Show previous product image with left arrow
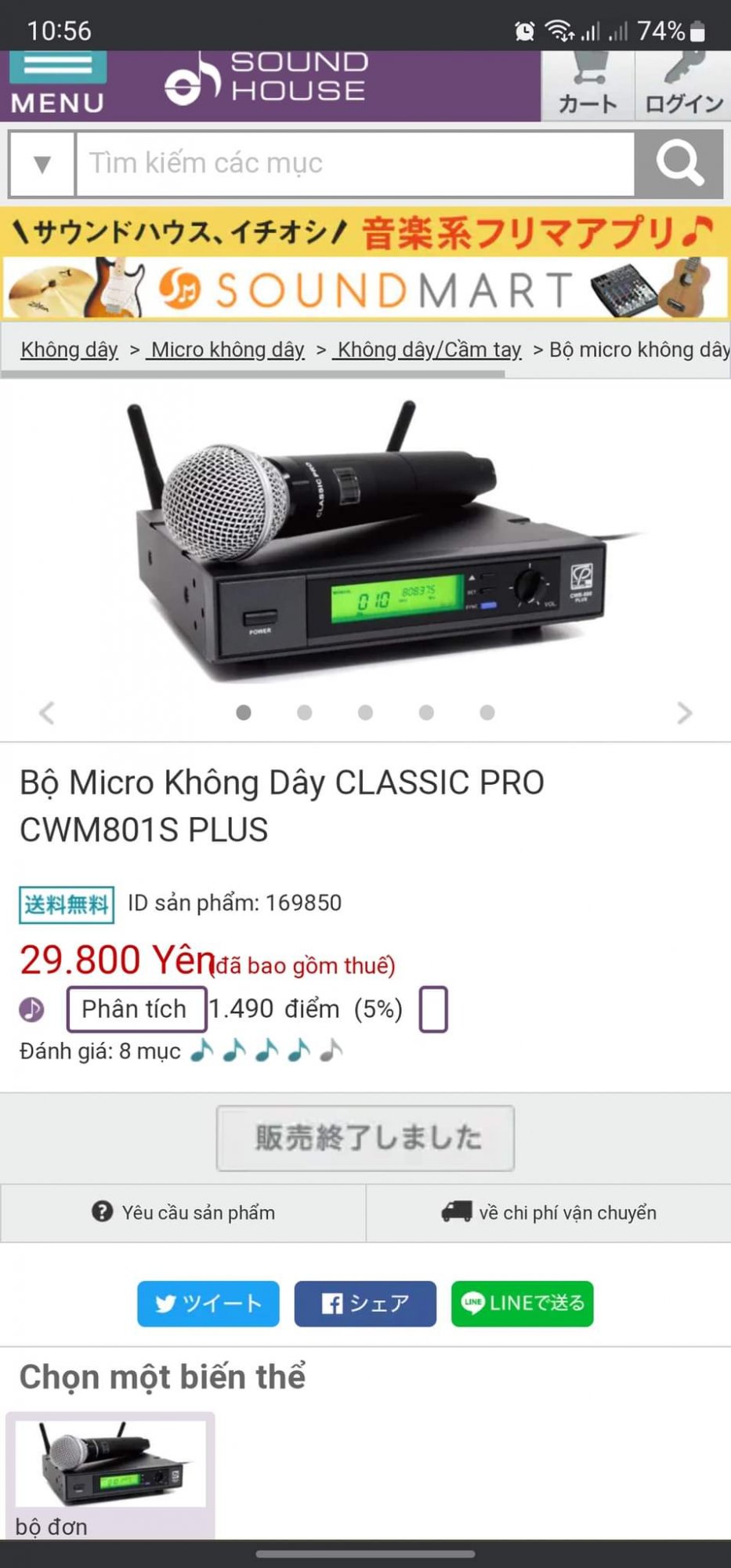Image resolution: width=731 pixels, height=1568 pixels. coord(47,713)
